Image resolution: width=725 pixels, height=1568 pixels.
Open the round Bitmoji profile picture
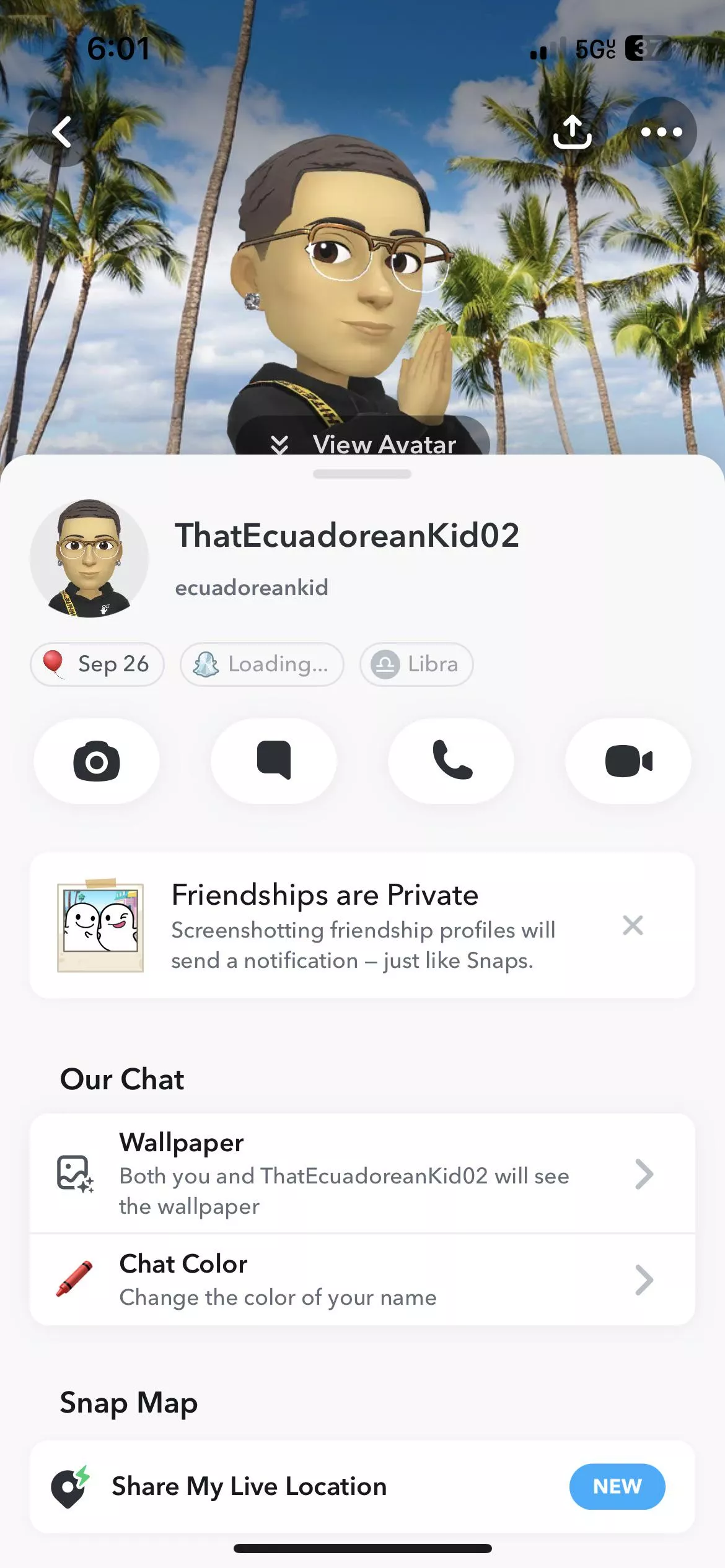tap(89, 559)
